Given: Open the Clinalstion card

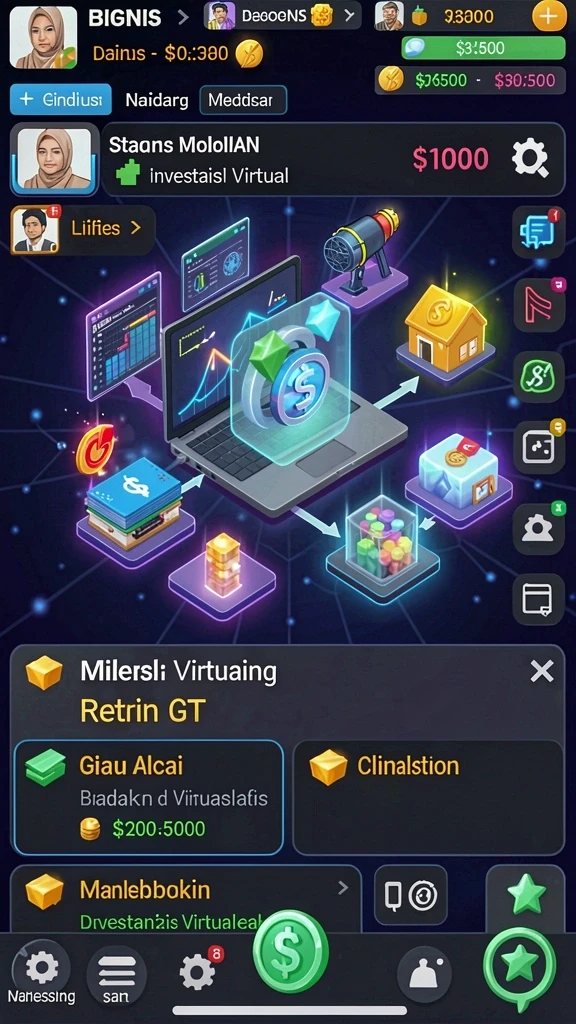Looking at the screenshot, I should [428, 797].
